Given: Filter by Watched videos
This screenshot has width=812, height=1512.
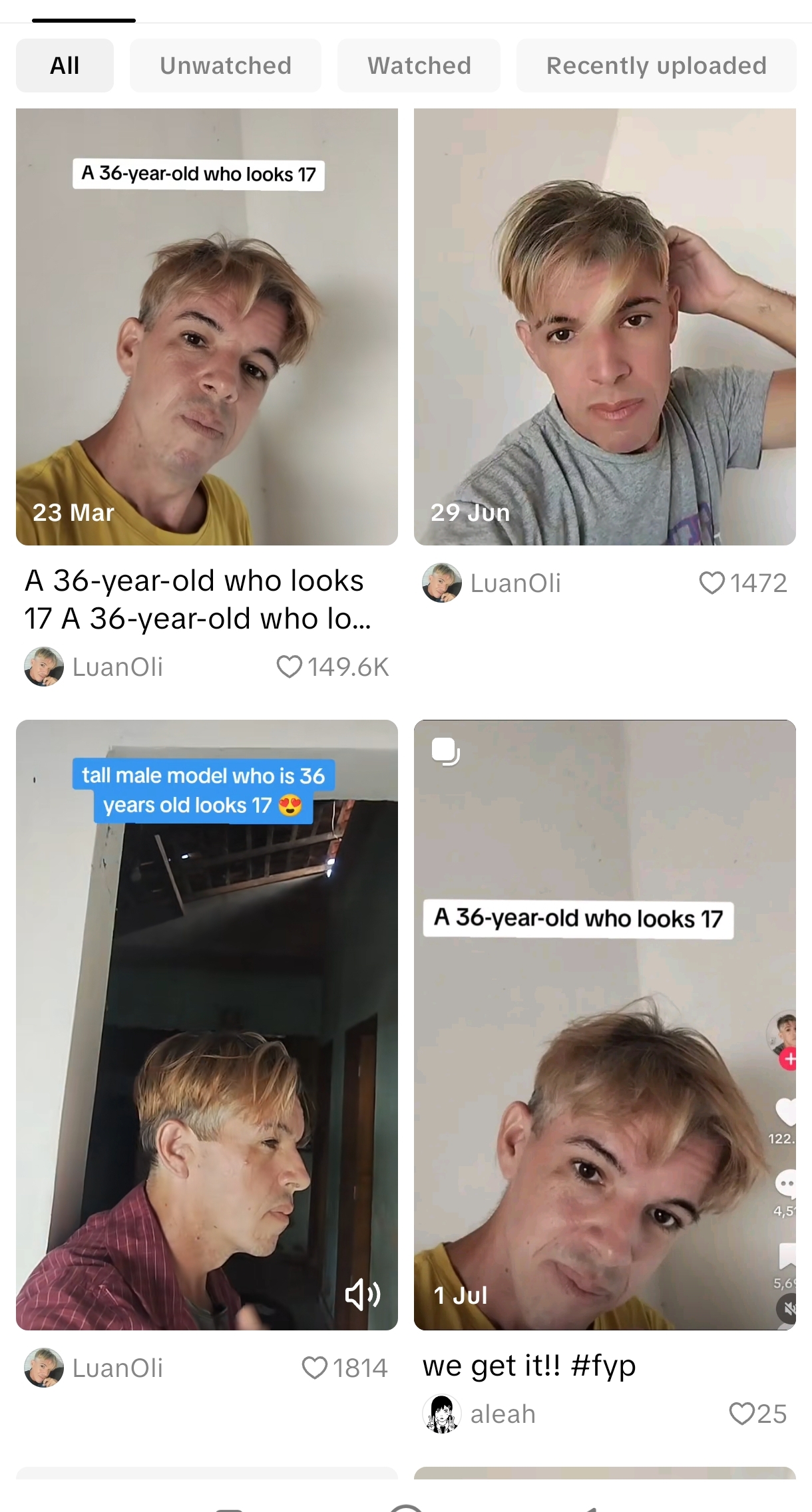Looking at the screenshot, I should (419, 65).
